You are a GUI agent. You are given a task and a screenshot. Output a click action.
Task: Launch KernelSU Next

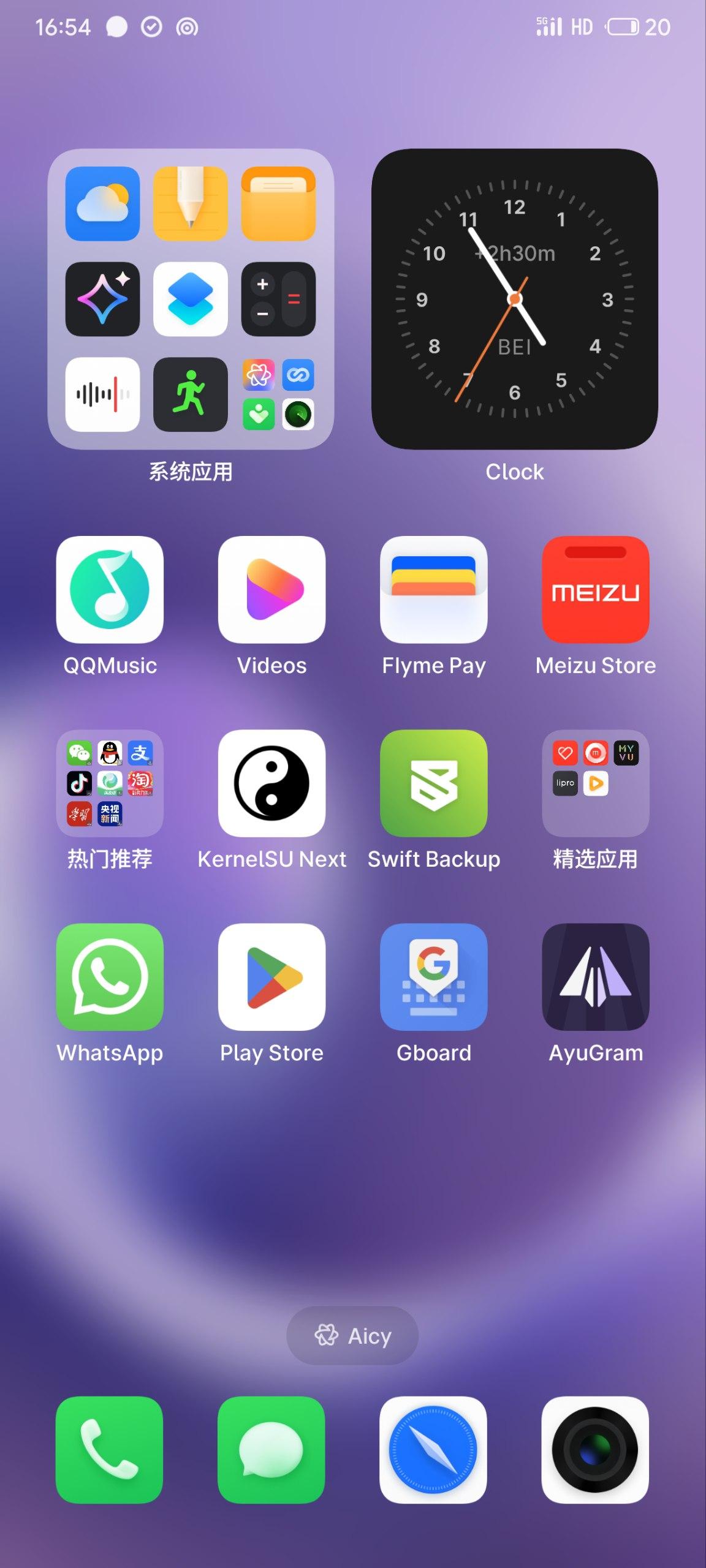coord(271,783)
